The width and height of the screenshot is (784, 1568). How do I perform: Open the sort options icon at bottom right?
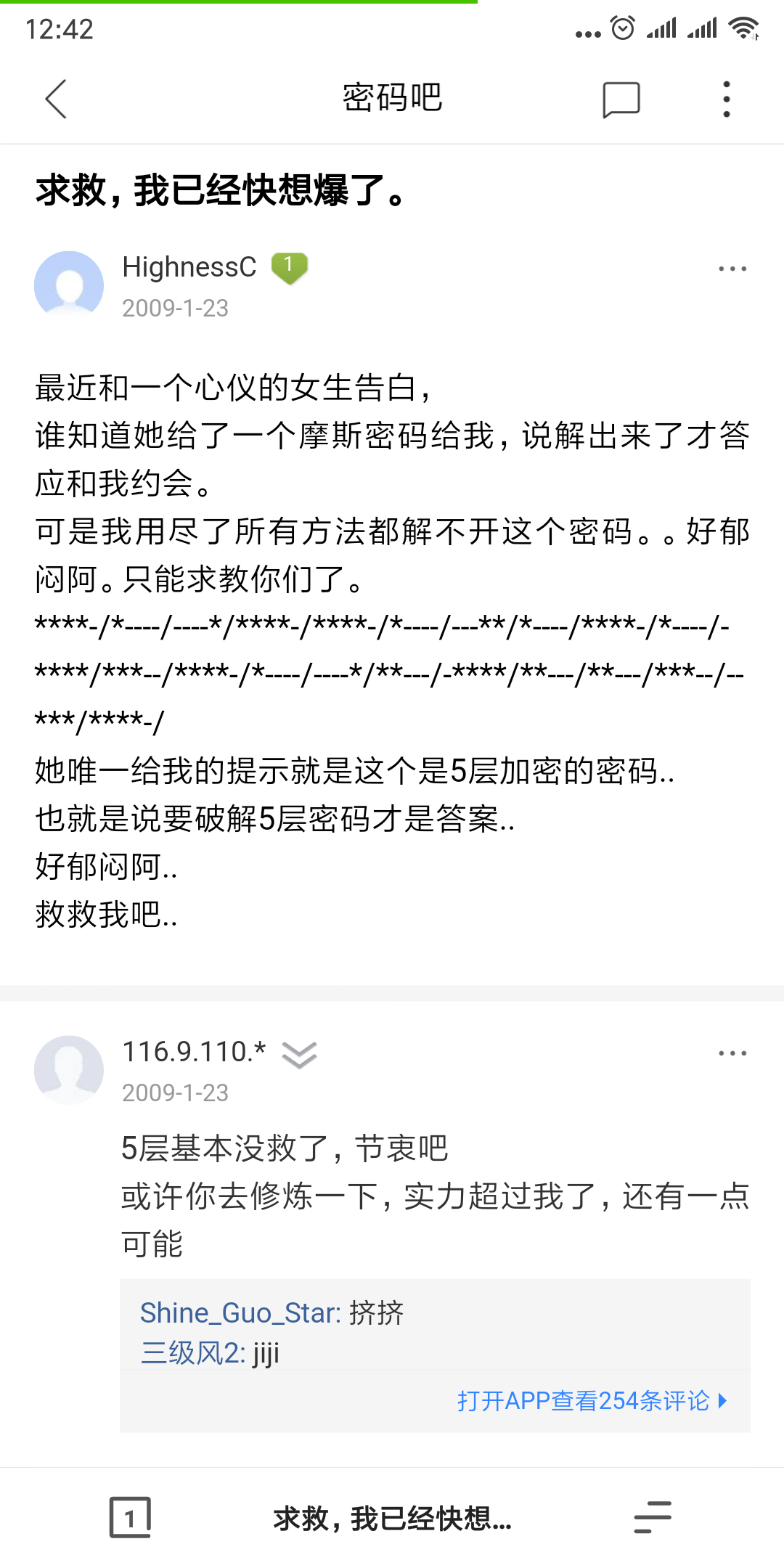[x=652, y=1516]
